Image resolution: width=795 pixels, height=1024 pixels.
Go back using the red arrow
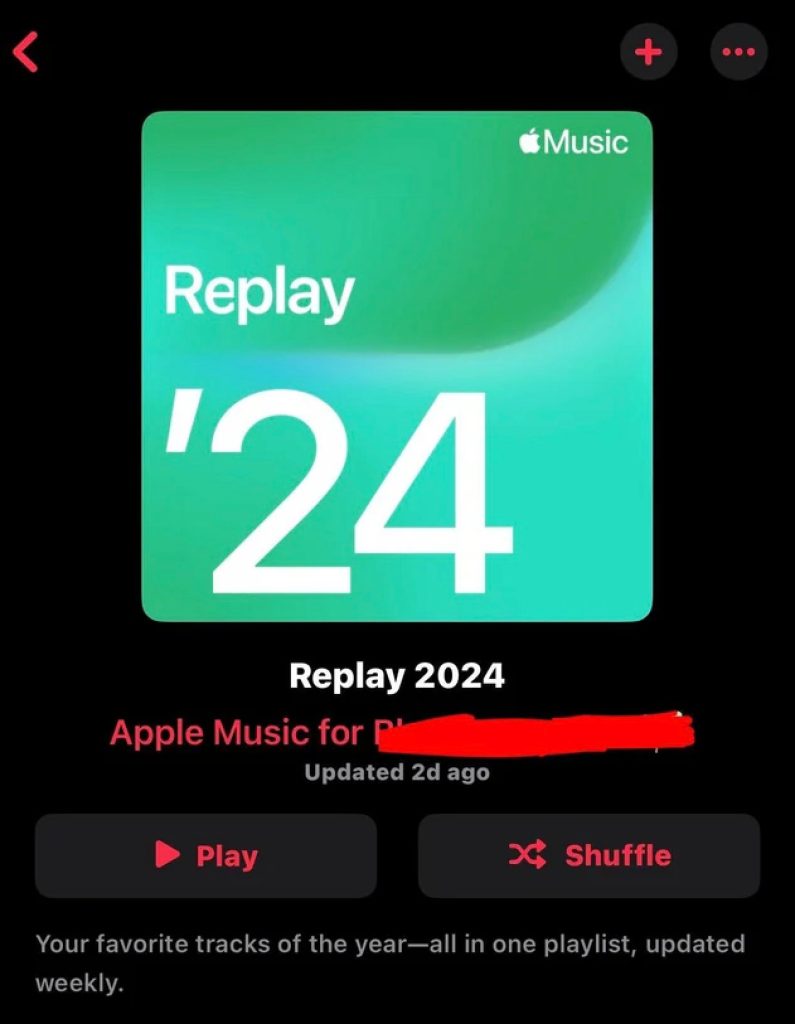pos(27,52)
